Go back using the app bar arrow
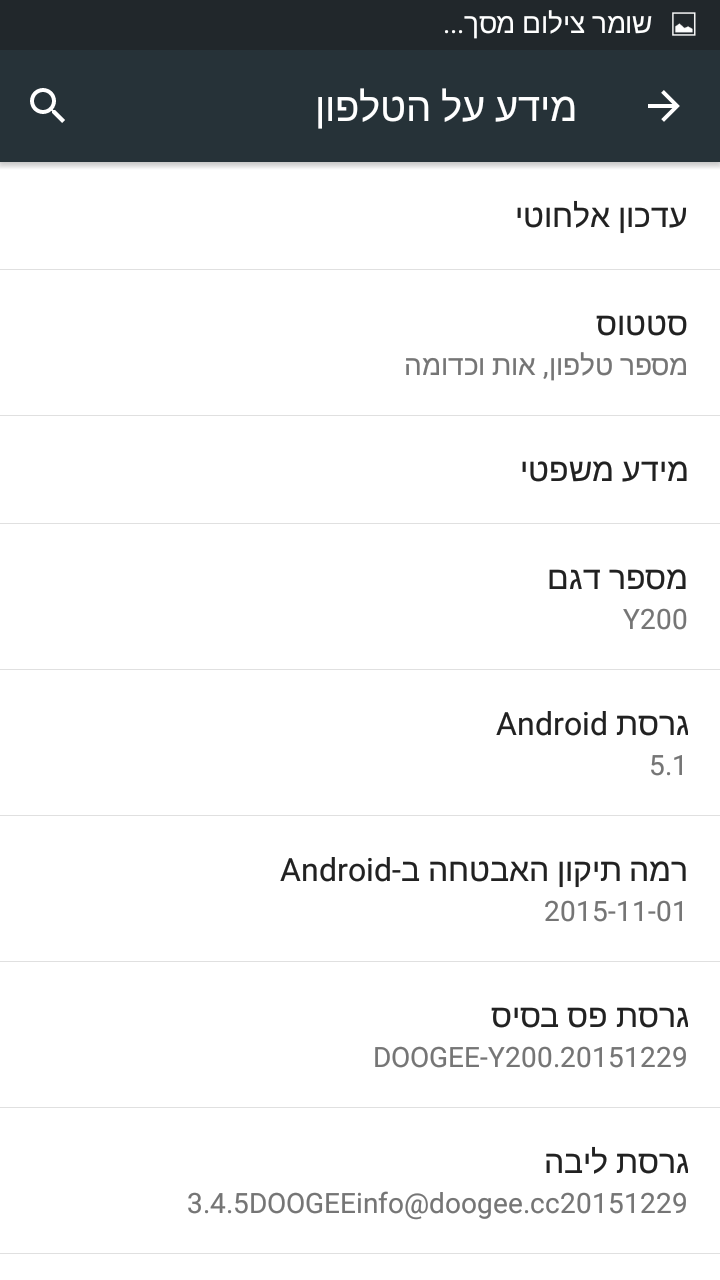Image resolution: width=720 pixels, height=1280 pixels. click(x=663, y=106)
